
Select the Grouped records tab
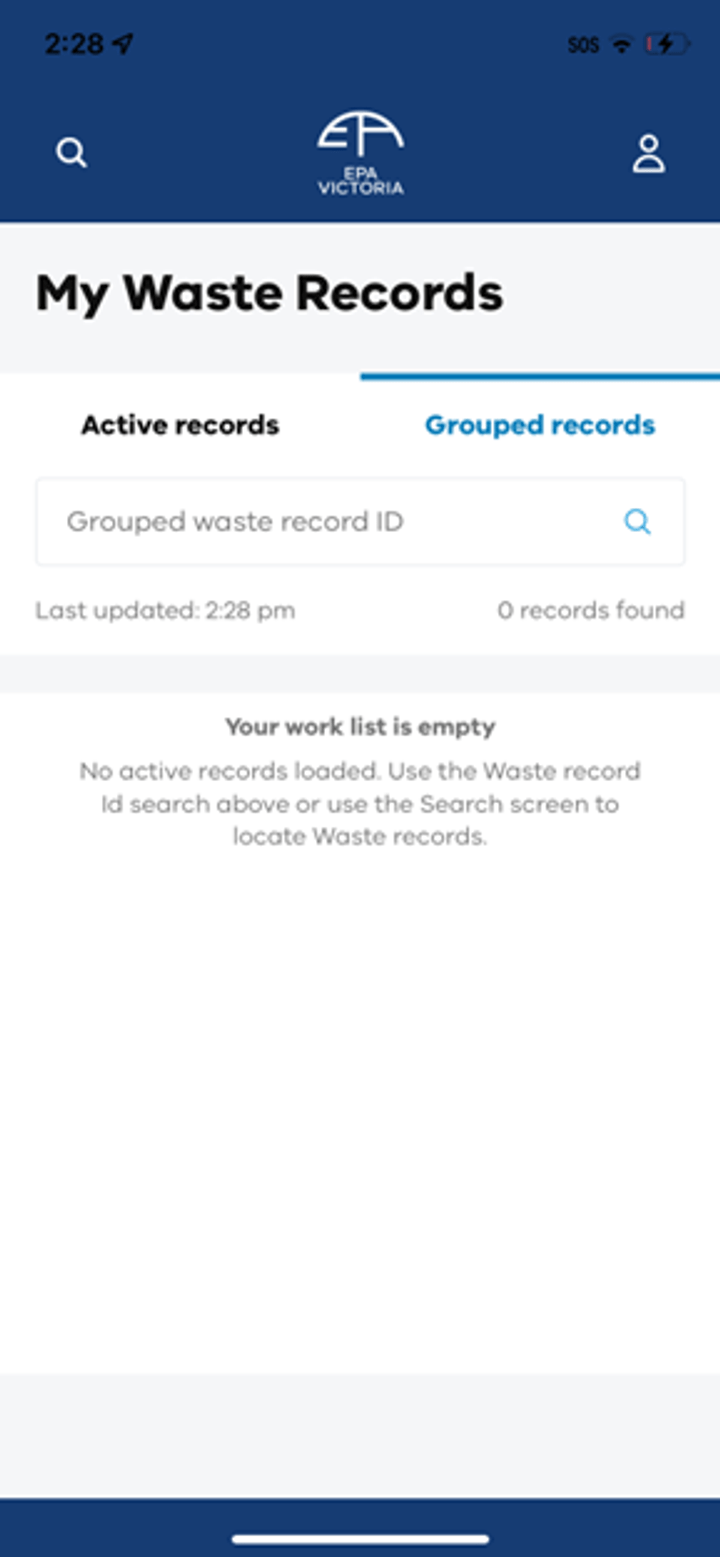point(540,424)
